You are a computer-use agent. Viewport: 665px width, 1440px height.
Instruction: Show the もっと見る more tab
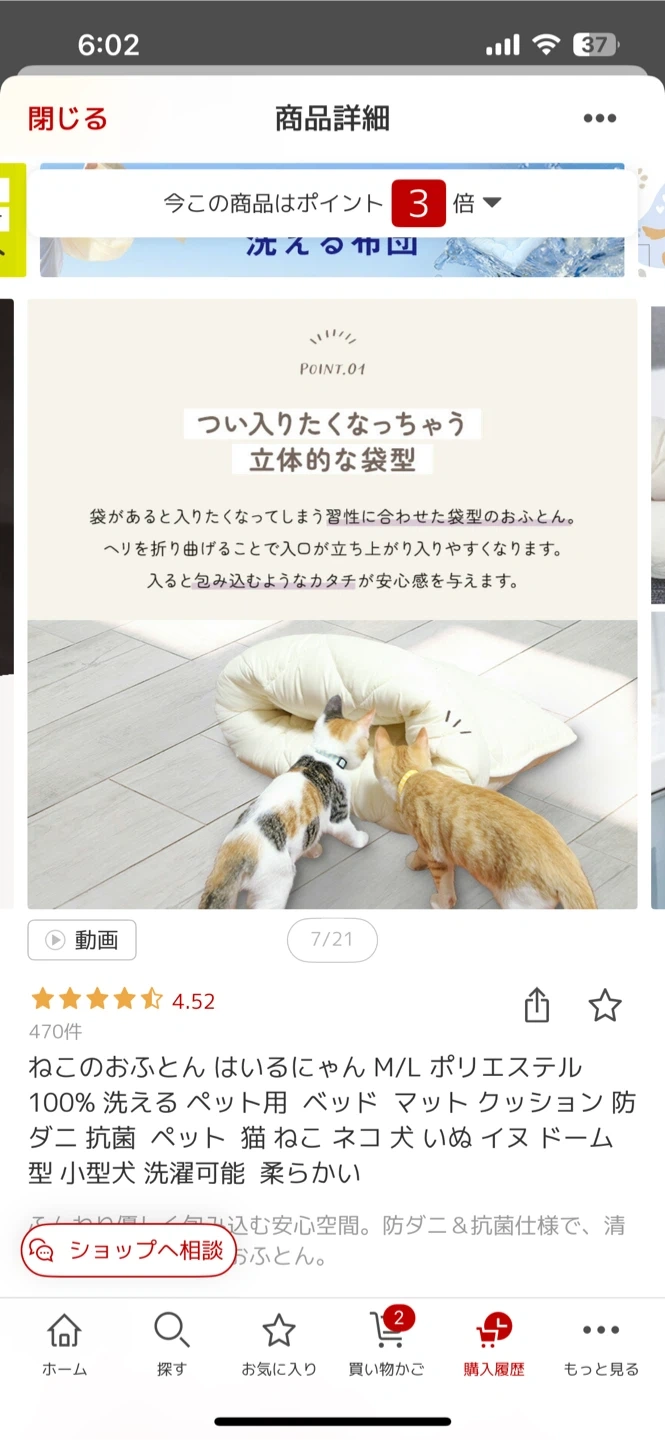click(x=600, y=1345)
